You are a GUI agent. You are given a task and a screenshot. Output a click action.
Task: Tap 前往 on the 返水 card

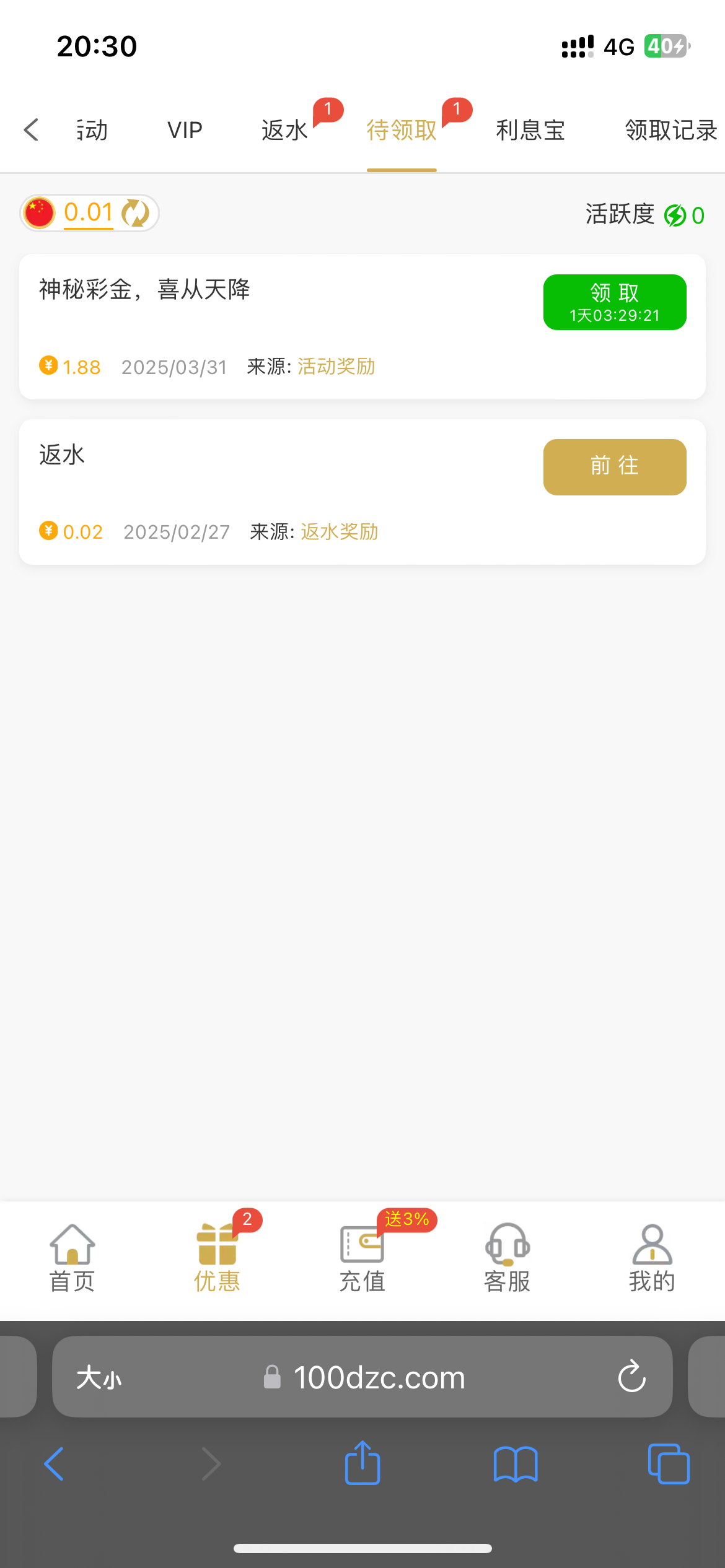coord(614,467)
